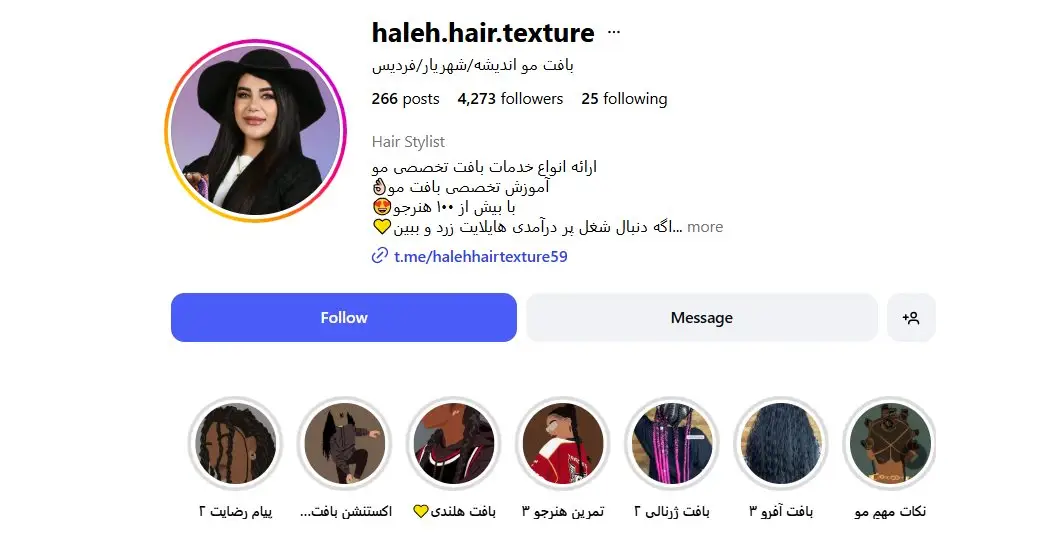The image size is (1056, 557).
Task: Open the نکات مهم مو highlight
Action: (x=890, y=444)
